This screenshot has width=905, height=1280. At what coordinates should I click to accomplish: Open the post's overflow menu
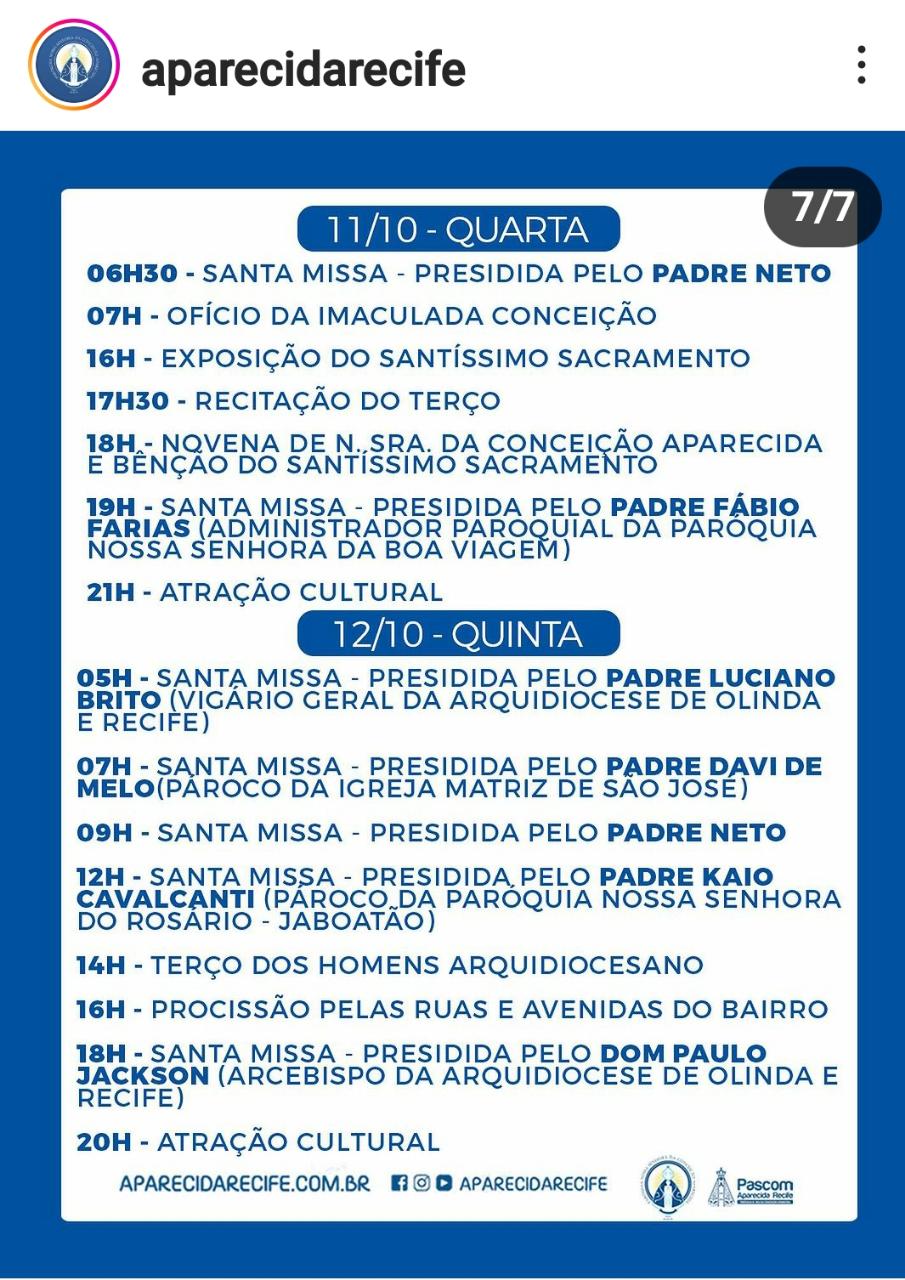[860, 65]
